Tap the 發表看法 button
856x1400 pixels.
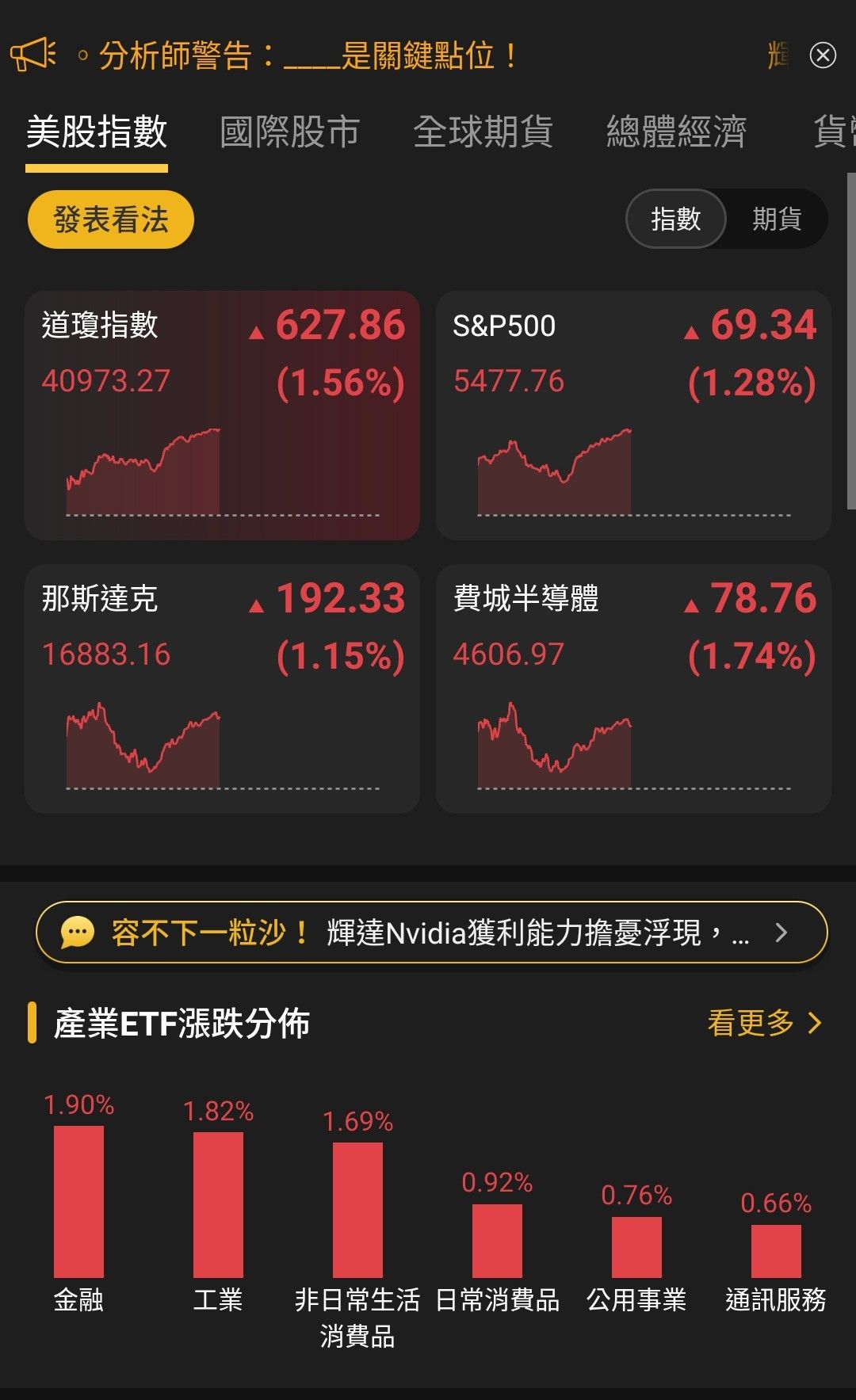(x=111, y=219)
